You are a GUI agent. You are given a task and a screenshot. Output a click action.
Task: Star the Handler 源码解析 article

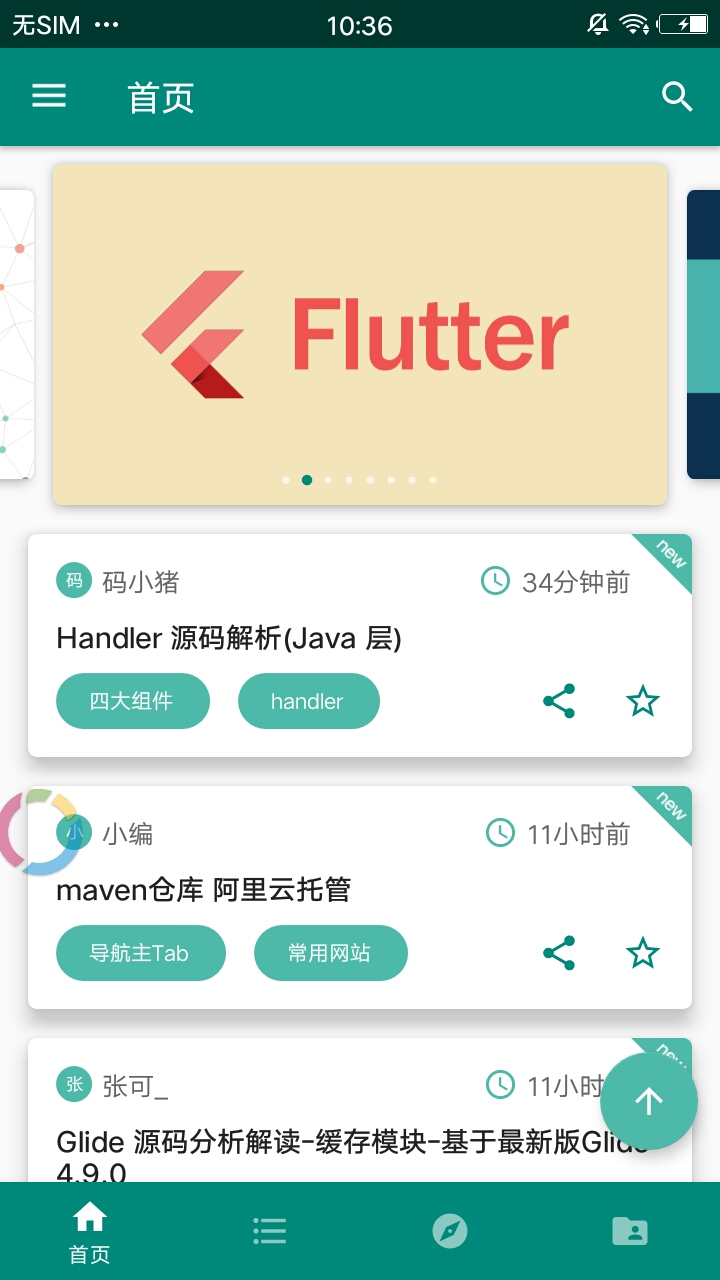pos(643,701)
